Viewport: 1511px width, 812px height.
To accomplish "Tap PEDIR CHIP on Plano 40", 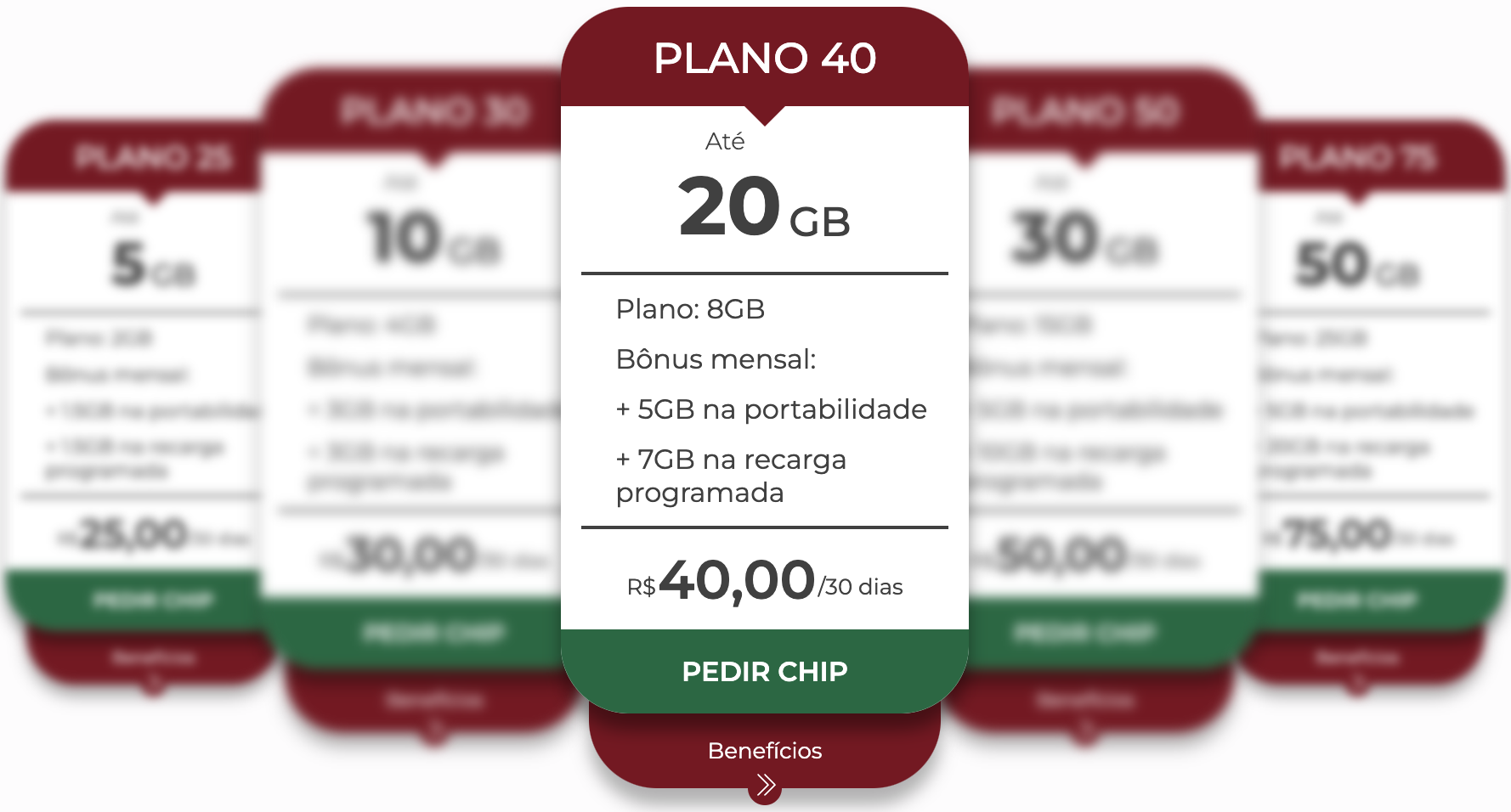I will pos(764,671).
